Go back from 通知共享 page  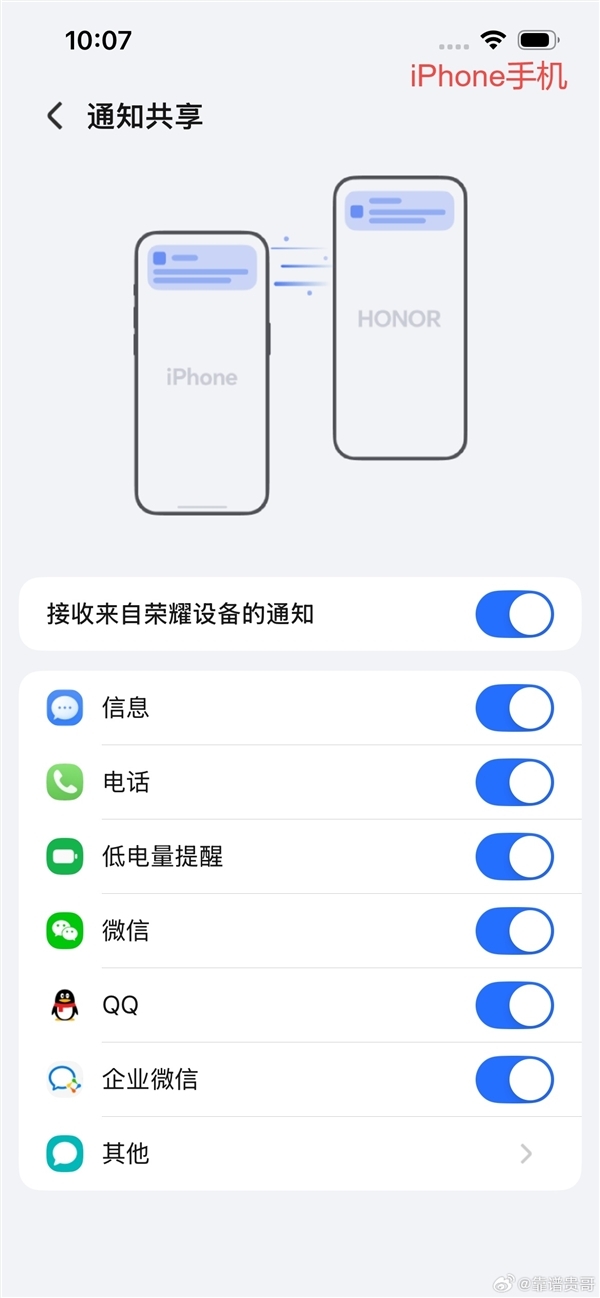pos(55,116)
